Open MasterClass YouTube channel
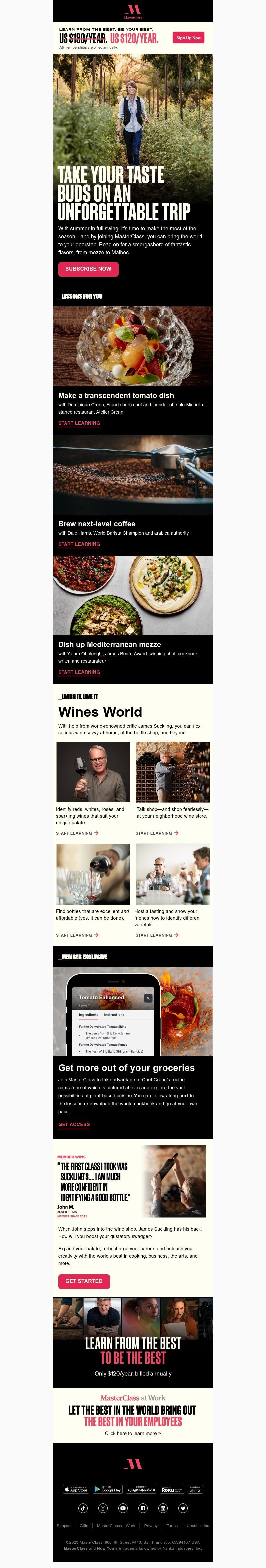 [123, 1508]
